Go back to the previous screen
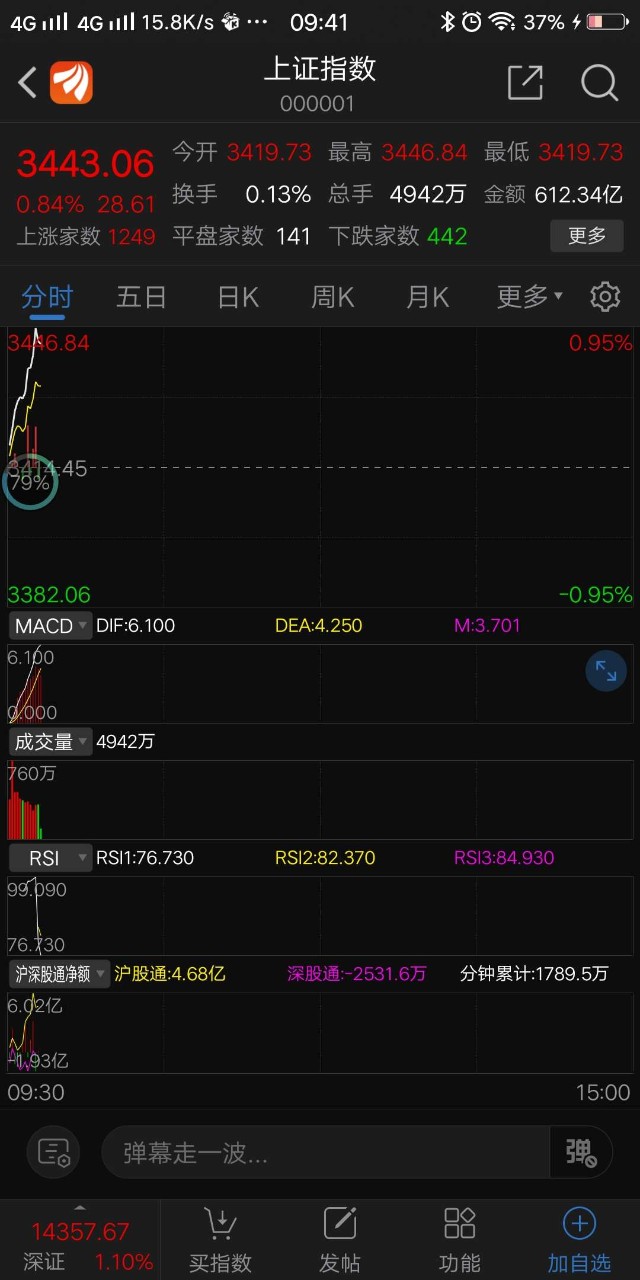Viewport: 640px width, 1280px height. [28, 83]
